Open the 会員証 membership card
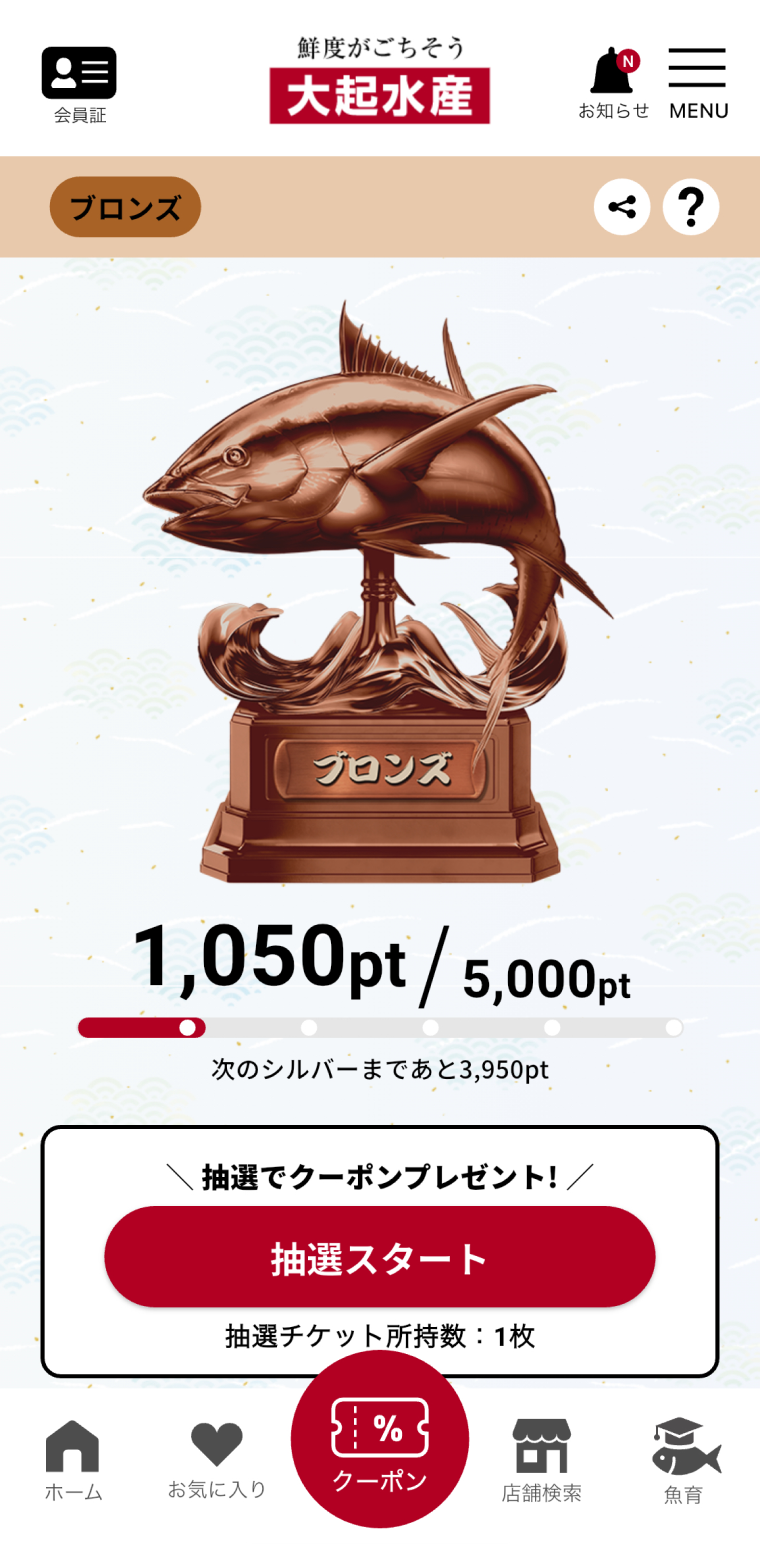The width and height of the screenshot is (760, 1544). pos(79,84)
